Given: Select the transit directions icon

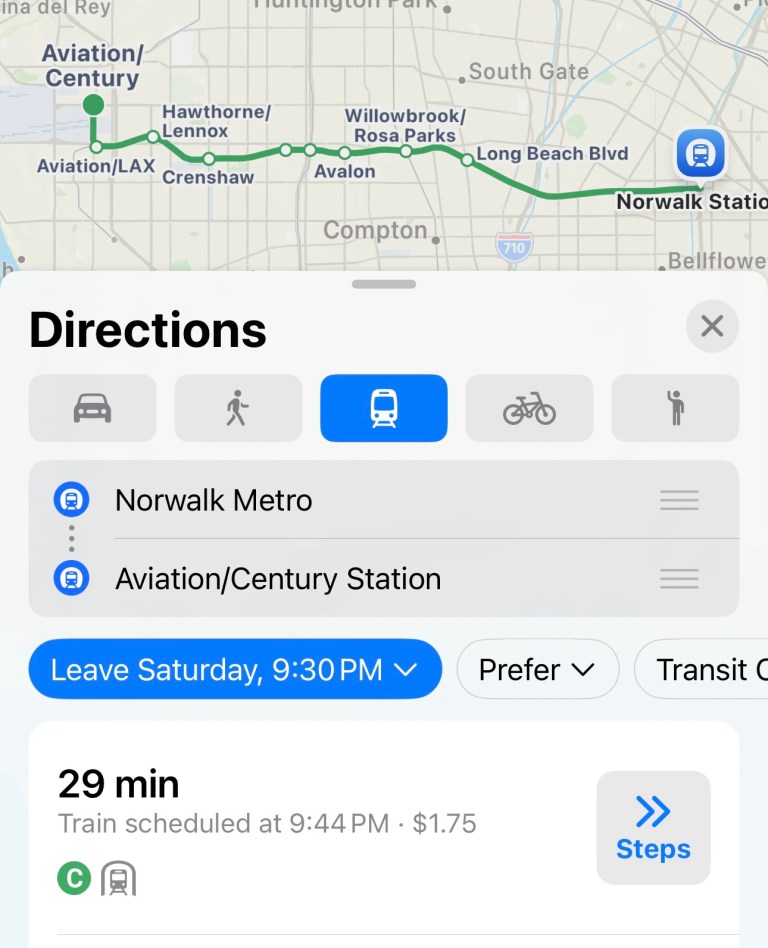Looking at the screenshot, I should pos(384,409).
